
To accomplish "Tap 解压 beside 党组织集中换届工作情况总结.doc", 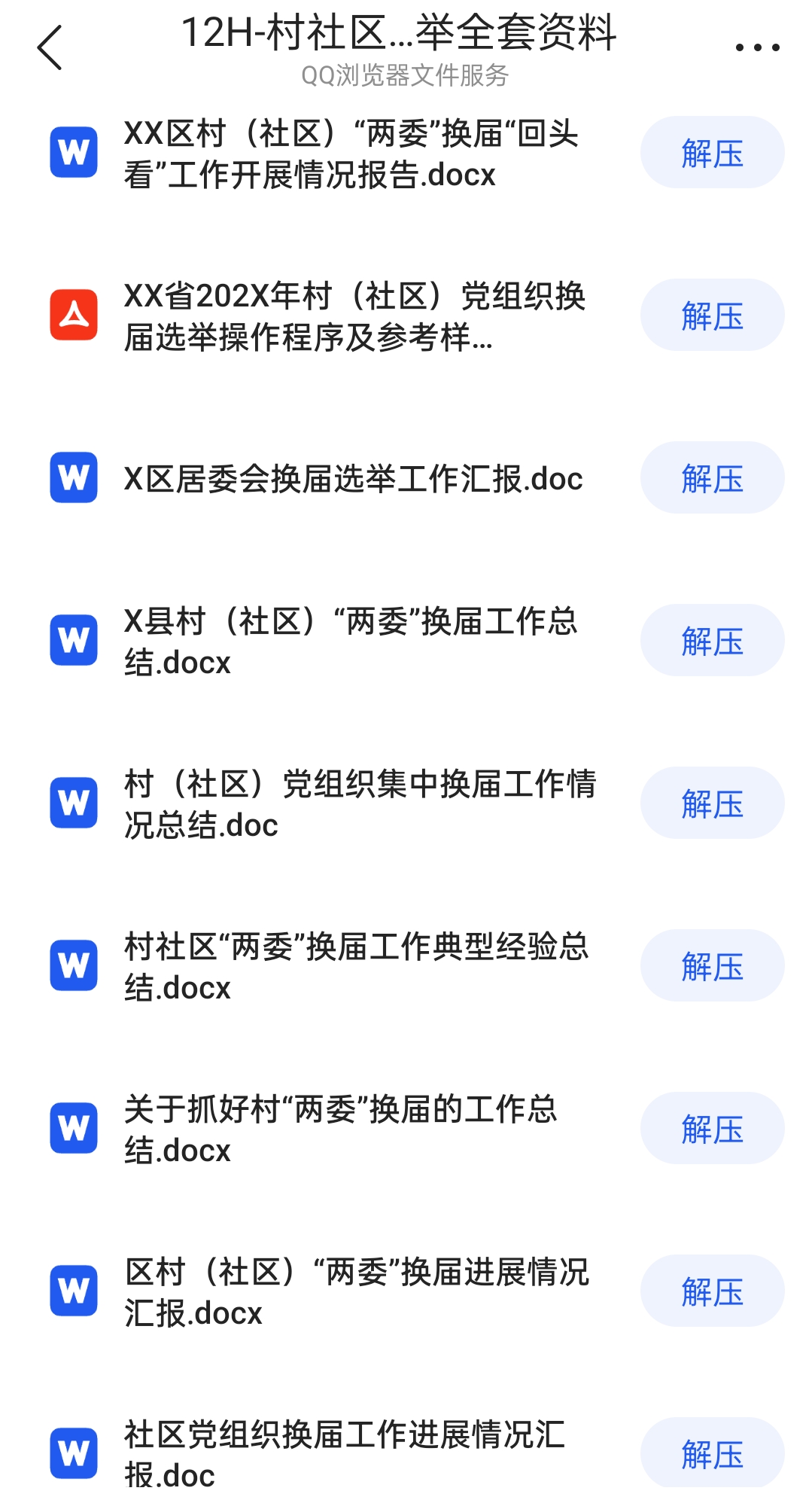I will coord(712,803).
